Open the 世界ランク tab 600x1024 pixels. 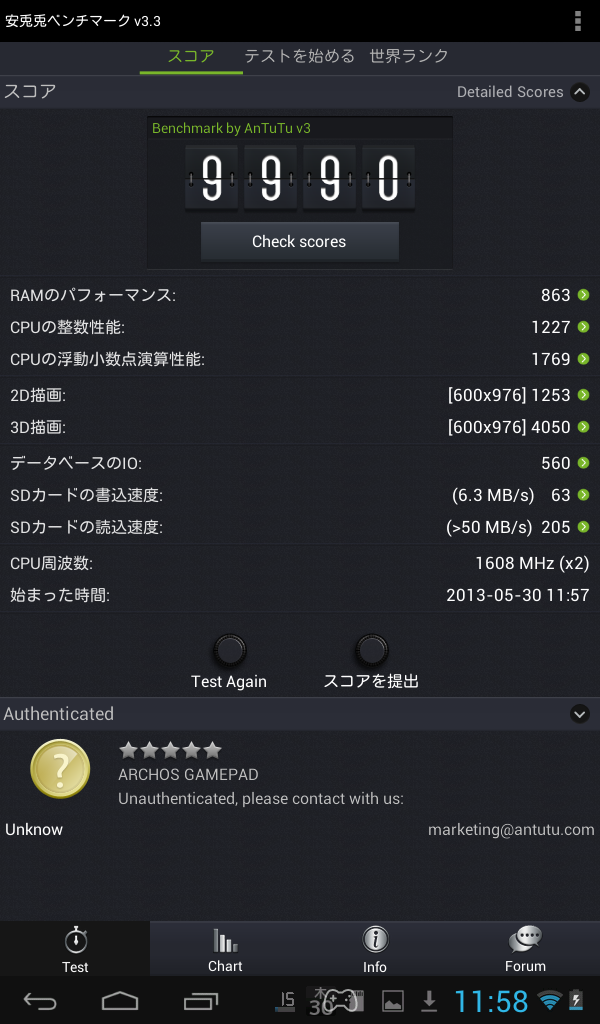(x=408, y=56)
